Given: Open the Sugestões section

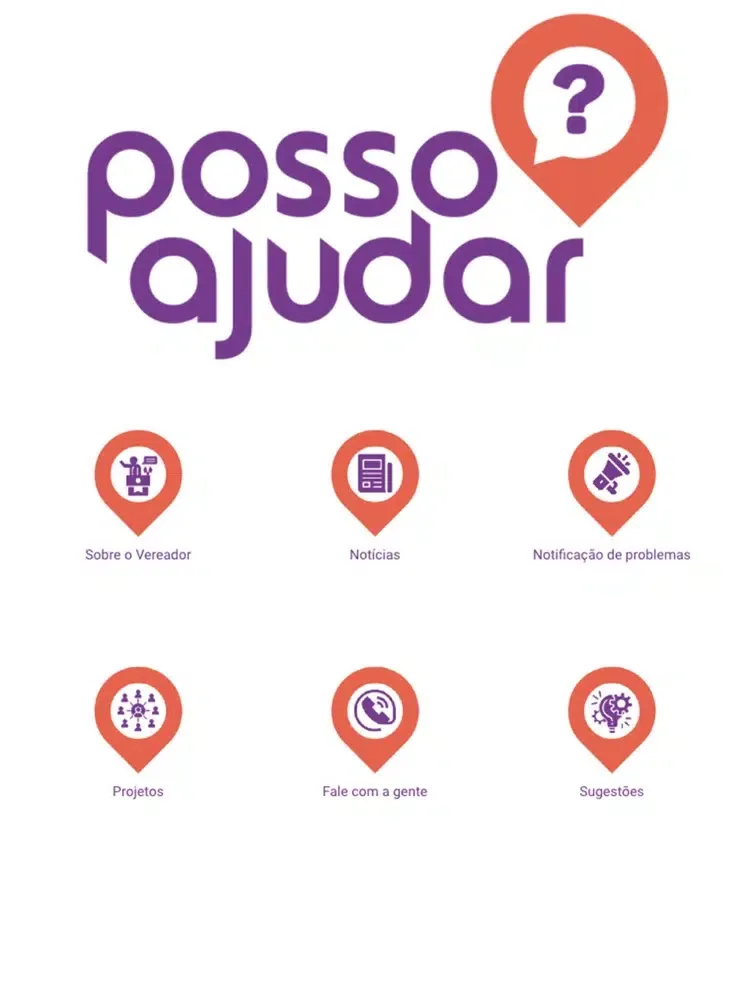Looking at the screenshot, I should point(611,713).
